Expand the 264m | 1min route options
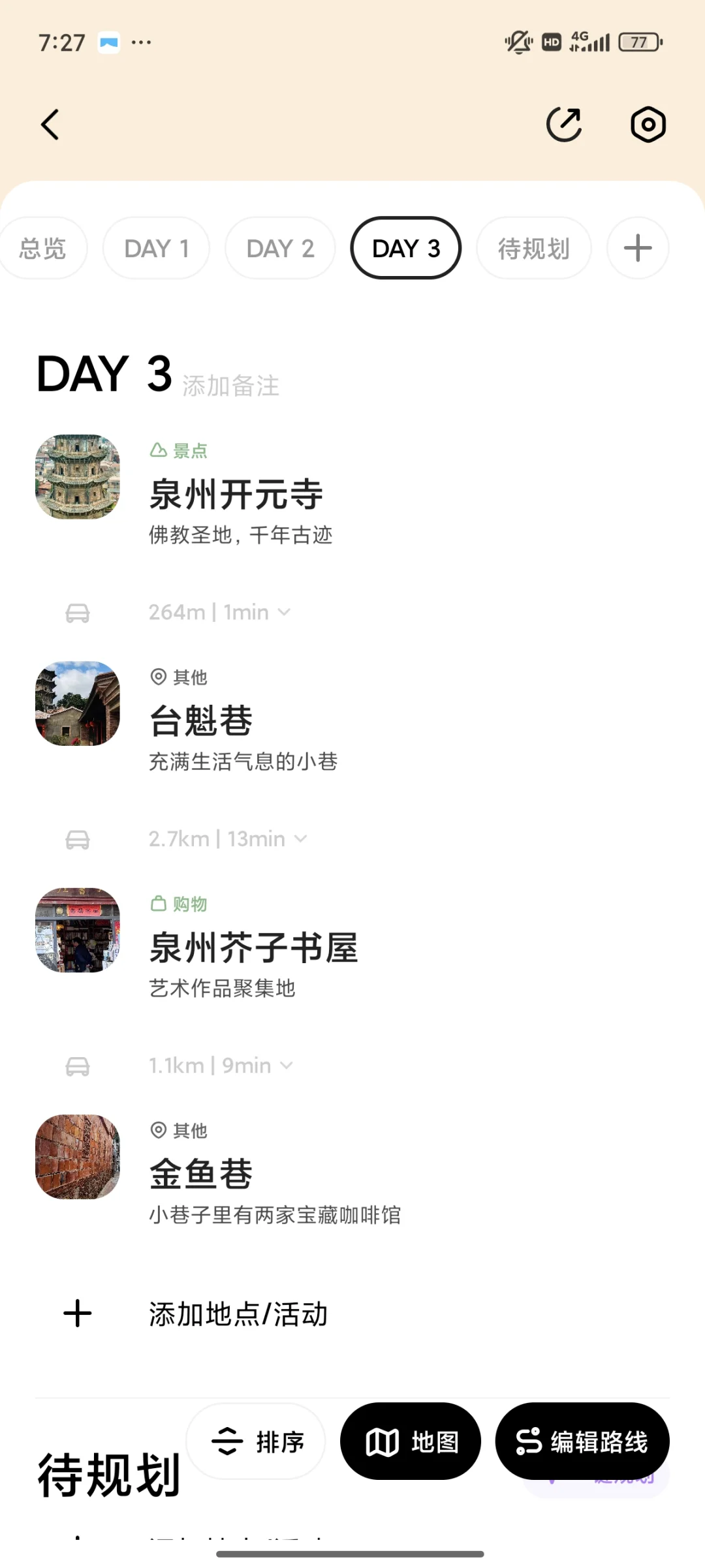This screenshot has height=1568, width=705. coord(219,612)
